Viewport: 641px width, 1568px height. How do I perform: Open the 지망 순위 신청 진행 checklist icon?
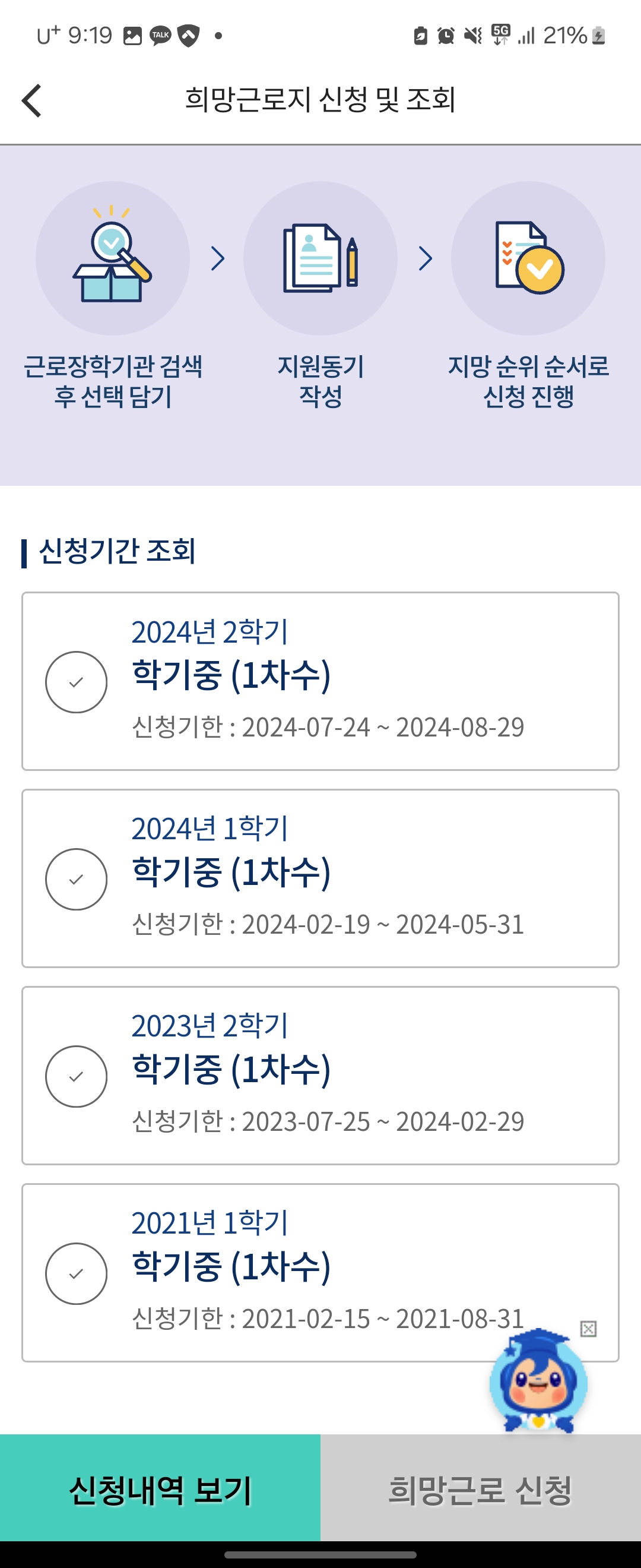click(x=528, y=258)
